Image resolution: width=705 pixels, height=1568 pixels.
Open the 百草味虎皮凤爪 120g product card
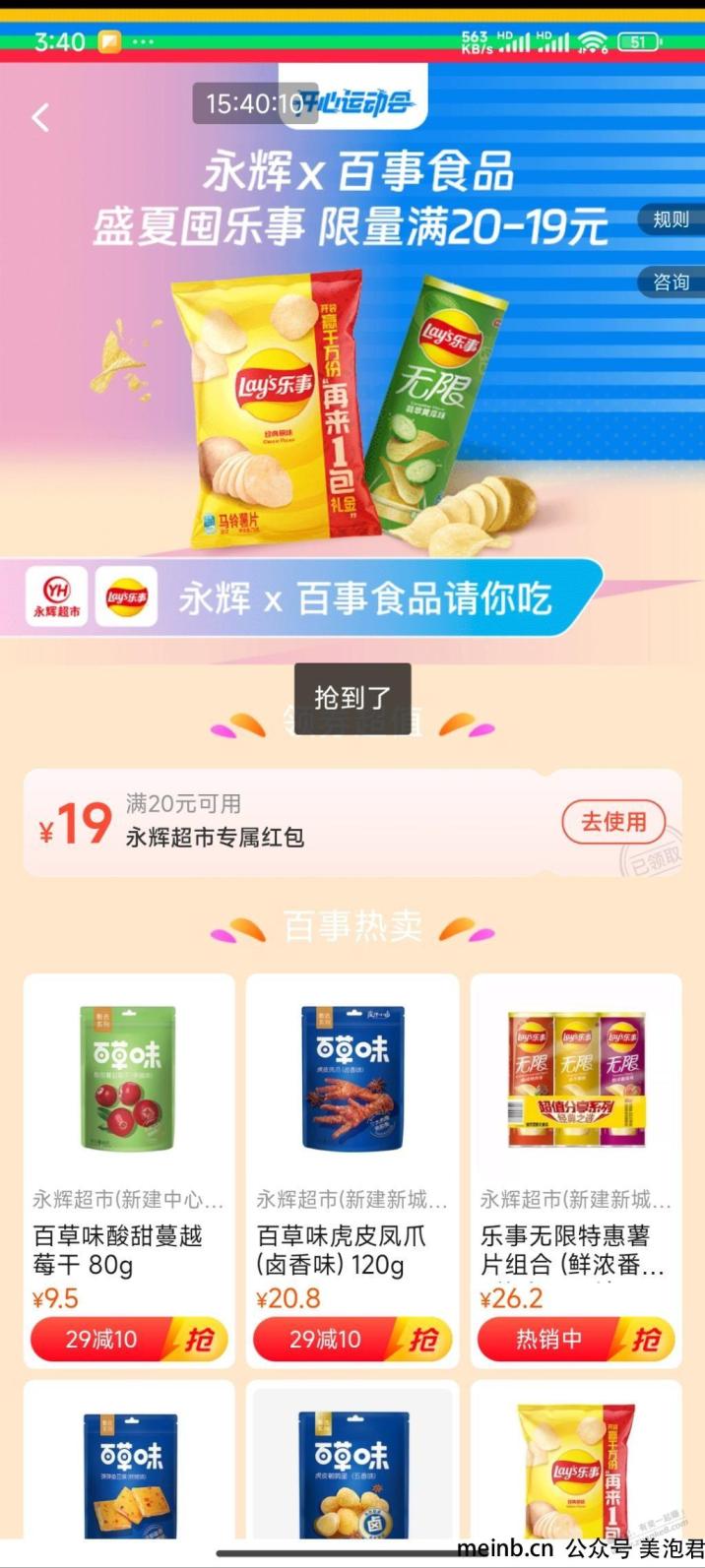click(352, 1132)
